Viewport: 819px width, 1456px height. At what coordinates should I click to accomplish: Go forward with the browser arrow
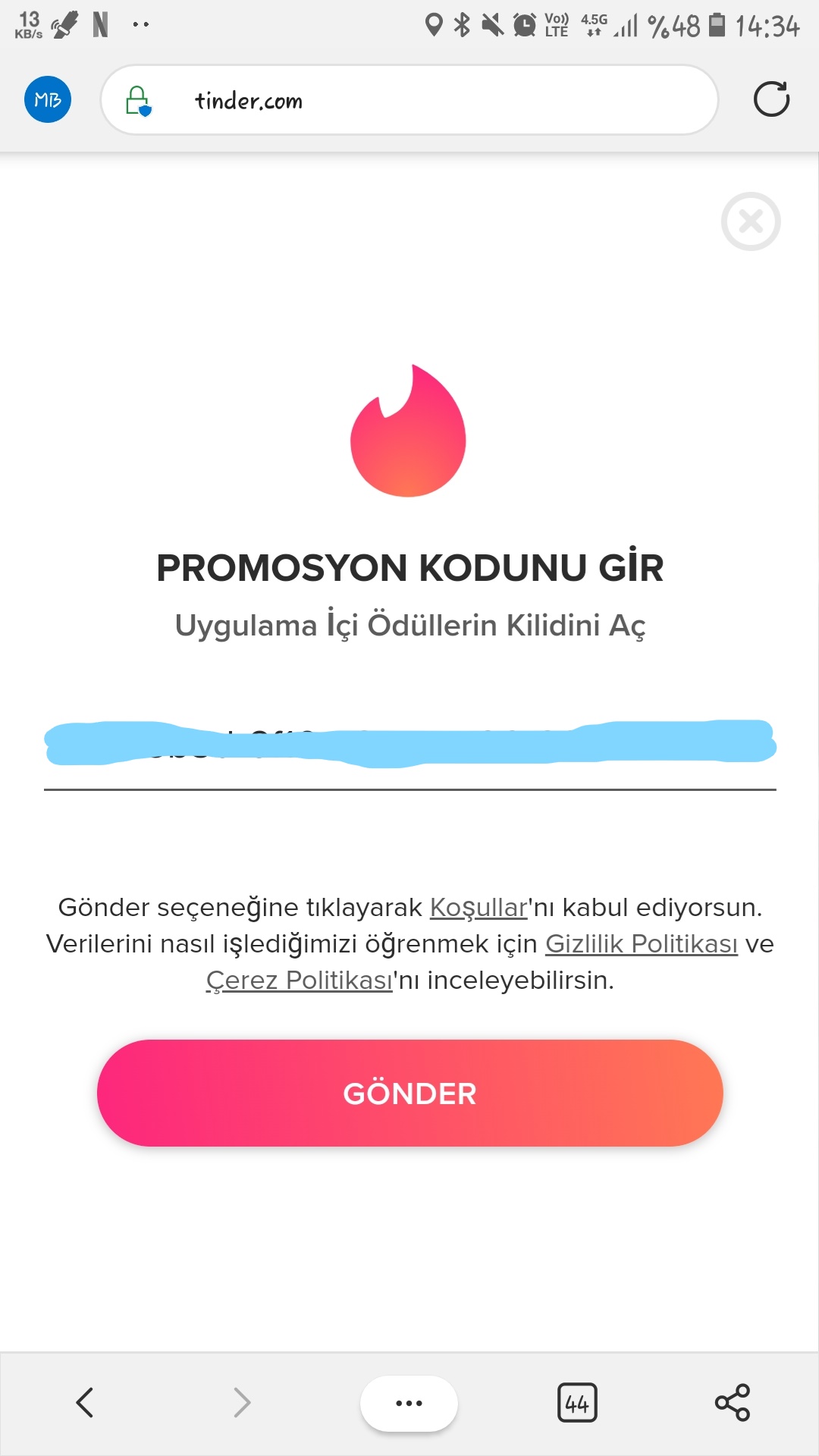[242, 1402]
